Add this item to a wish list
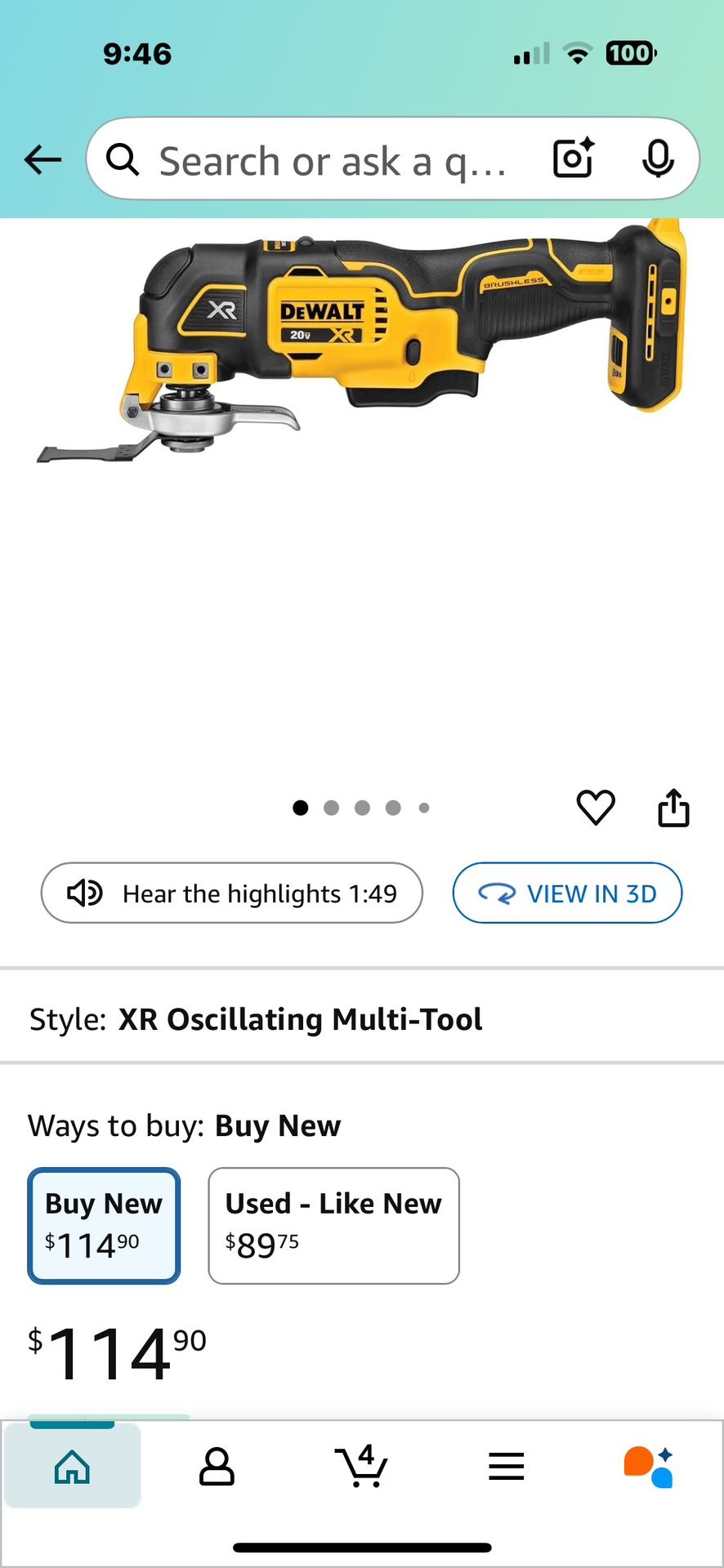This screenshot has height=1568, width=724. 596,808
